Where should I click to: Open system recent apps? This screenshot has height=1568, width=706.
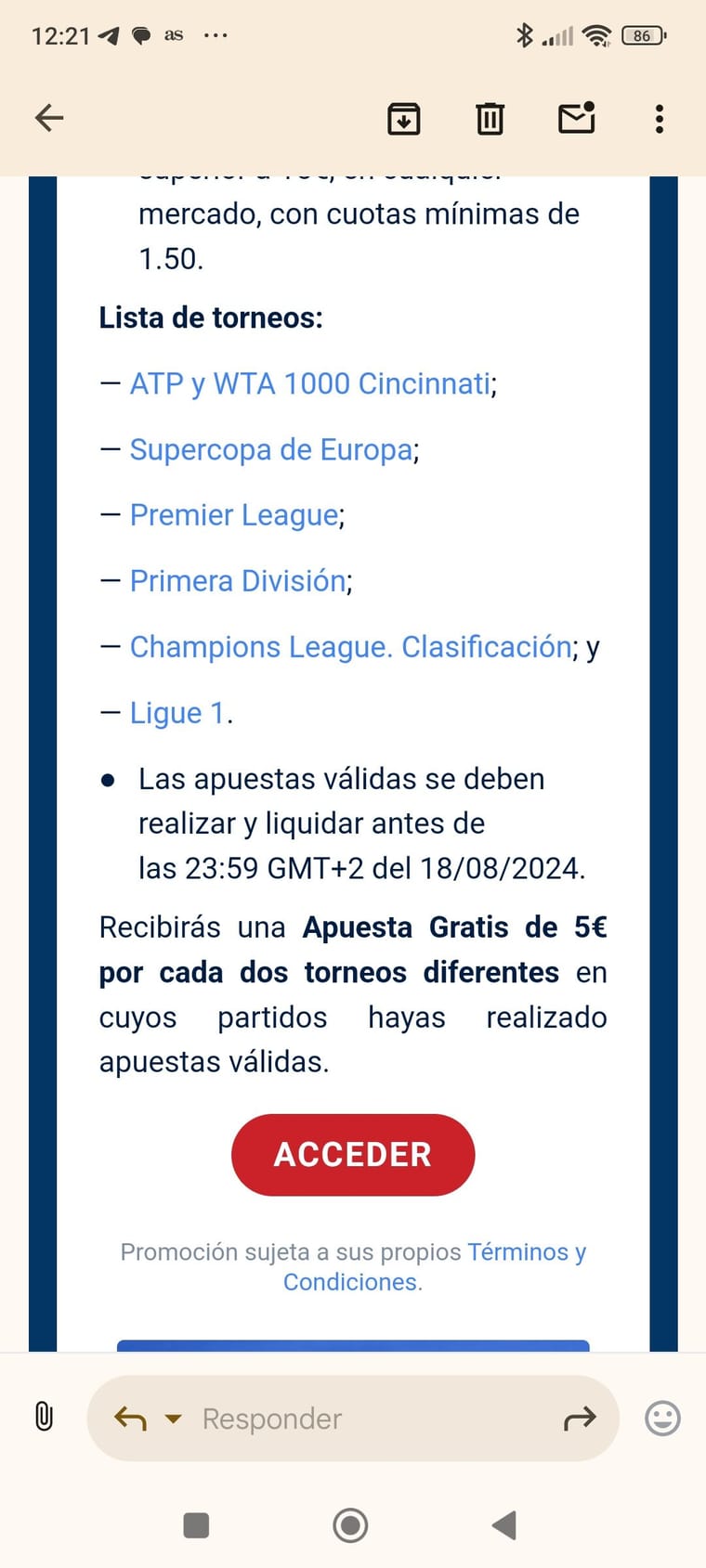196,1525
